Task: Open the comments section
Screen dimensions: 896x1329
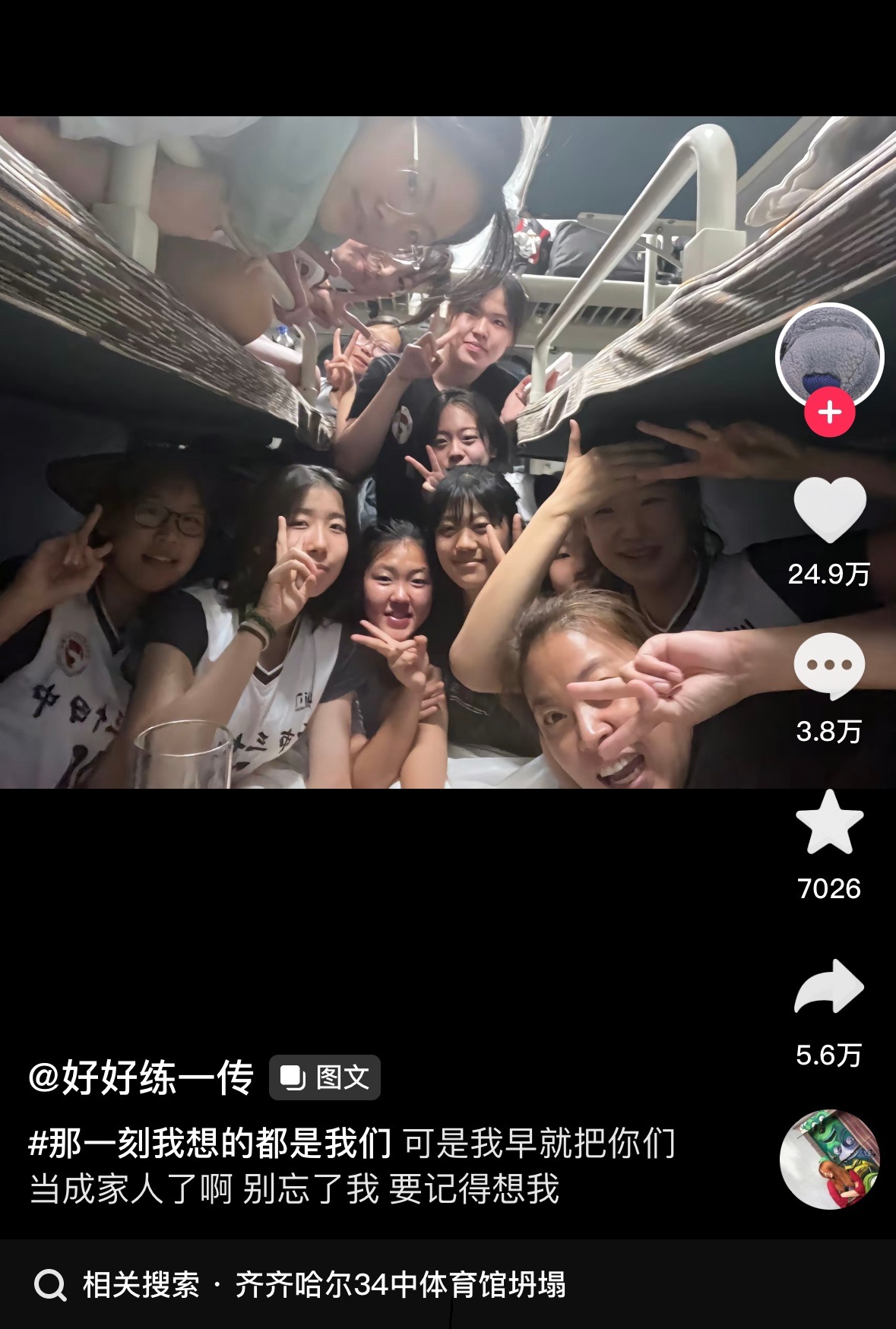Action: 829,666
